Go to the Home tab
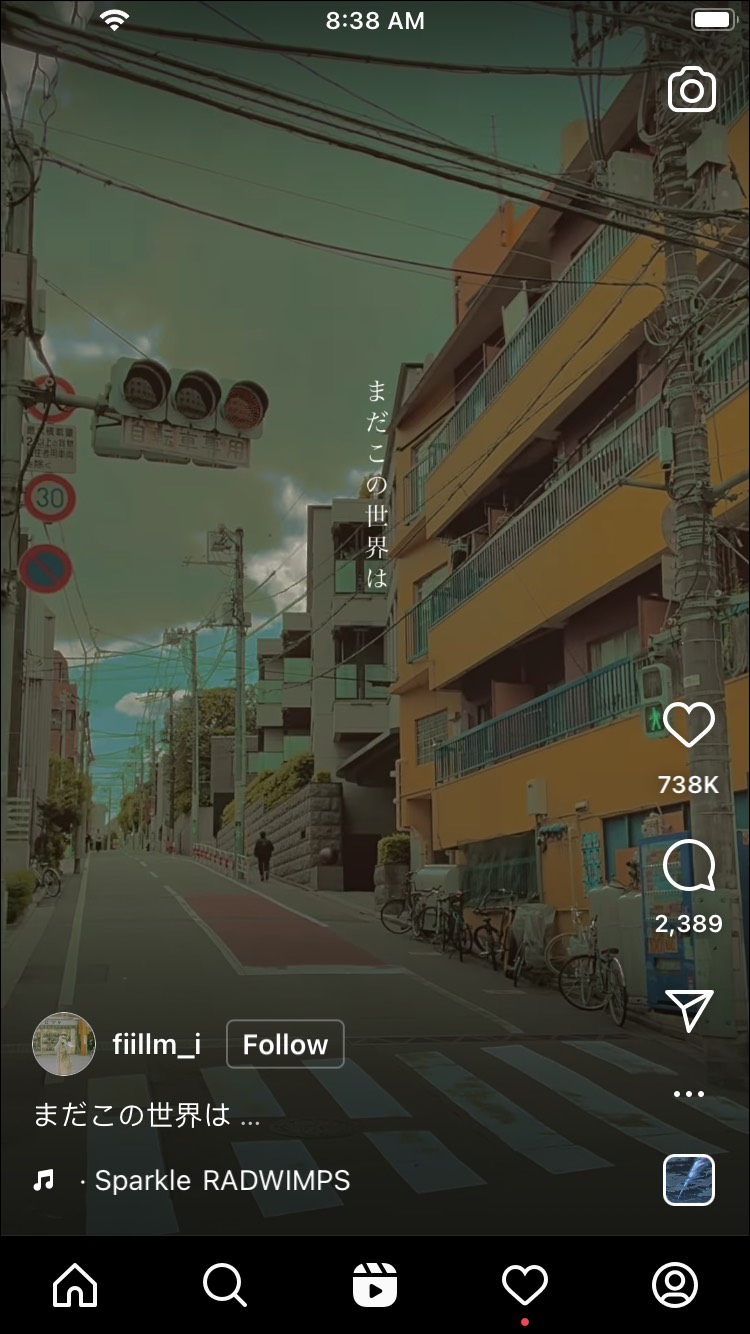This screenshot has height=1334, width=750. click(75, 1285)
